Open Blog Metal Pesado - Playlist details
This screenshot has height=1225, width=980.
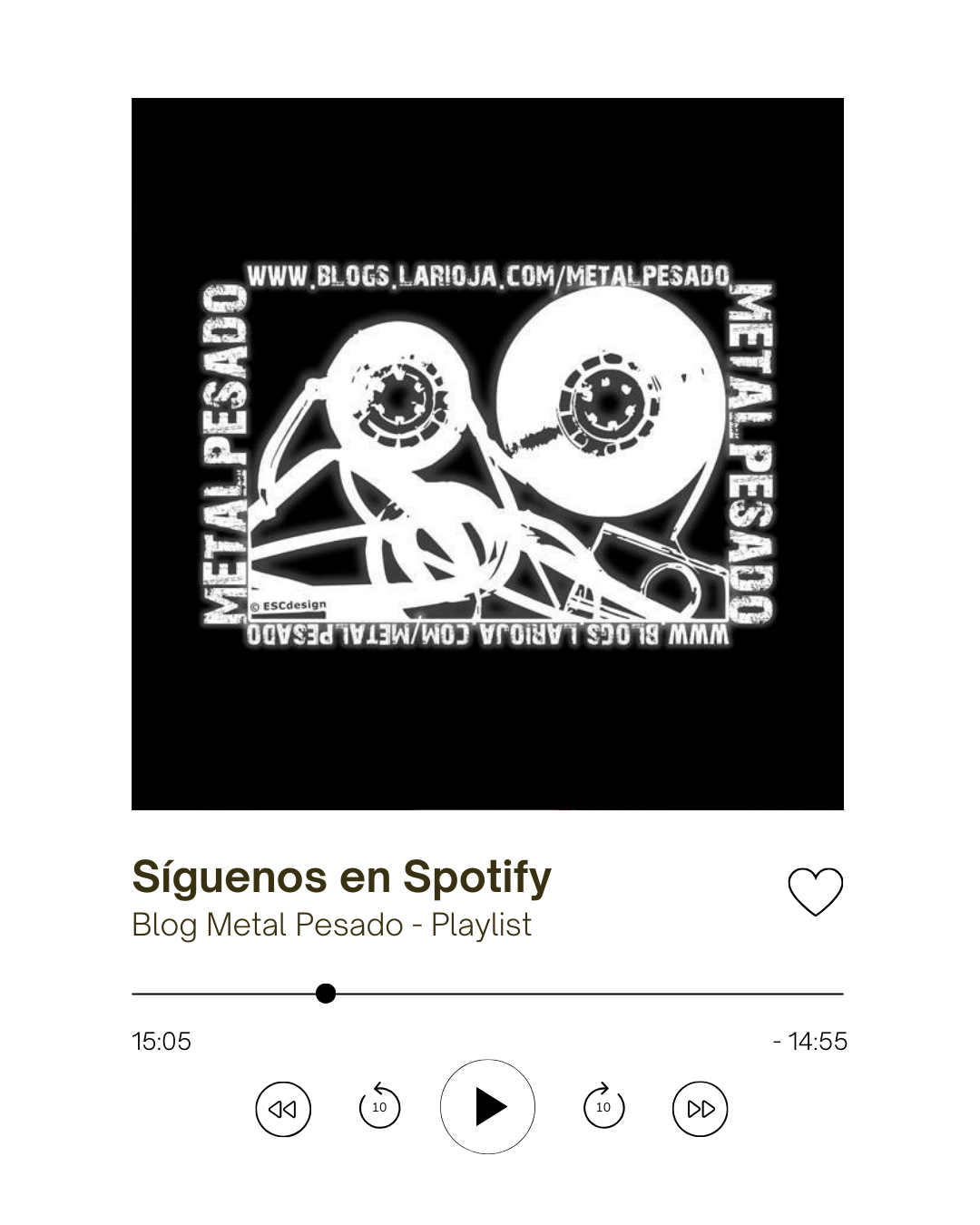tap(331, 926)
